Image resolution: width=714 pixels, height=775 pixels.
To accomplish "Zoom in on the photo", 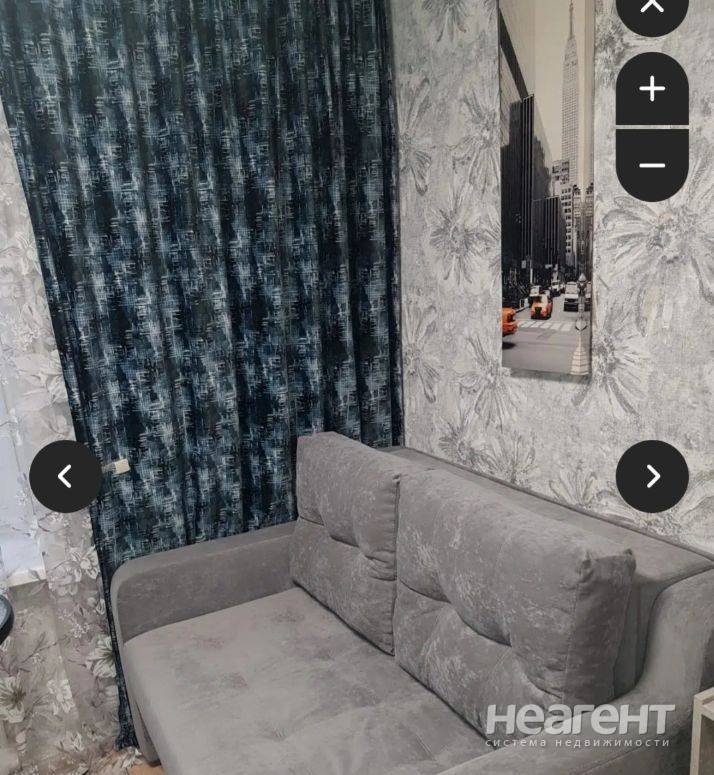I will click(x=652, y=89).
